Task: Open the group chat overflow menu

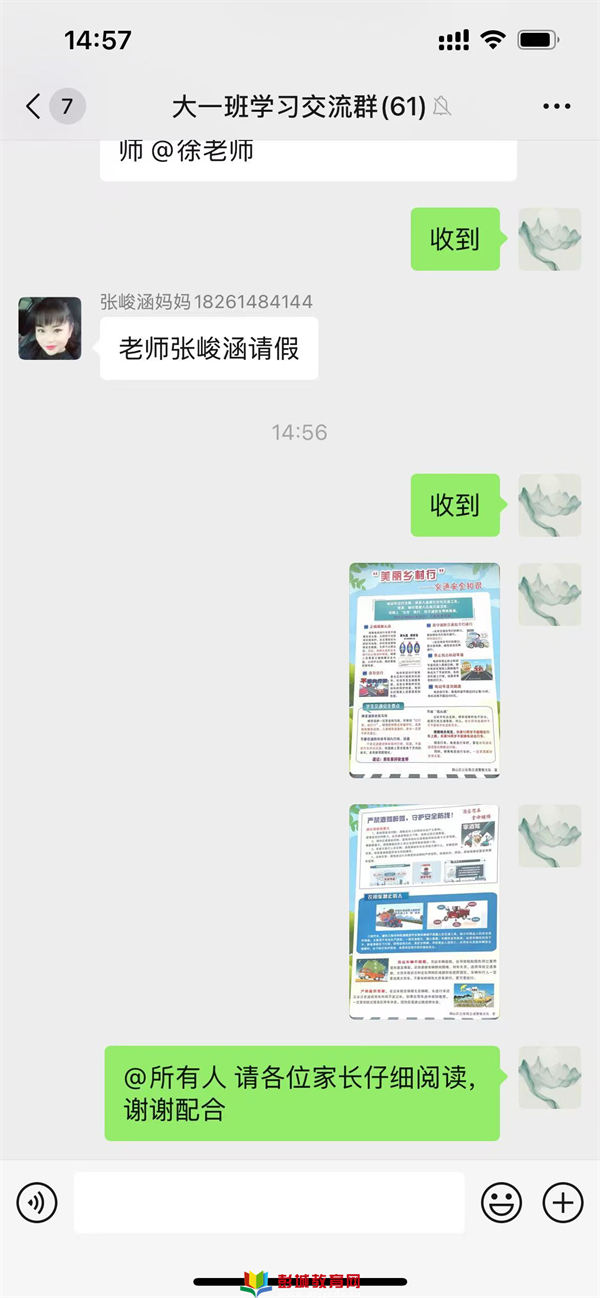Action: pyautogui.click(x=556, y=106)
